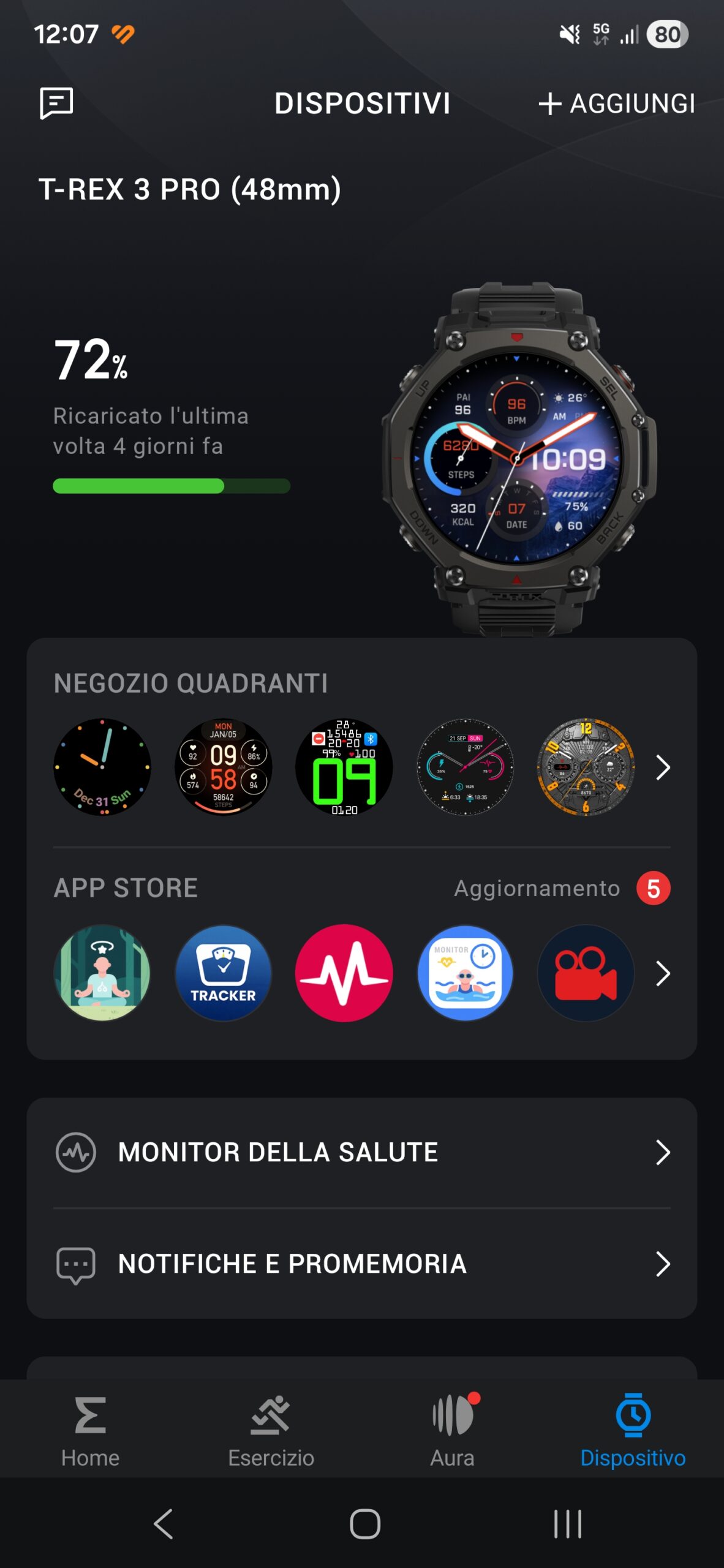Open the red heartbeat pulse app
Image resolution: width=724 pixels, height=1568 pixels.
(344, 973)
